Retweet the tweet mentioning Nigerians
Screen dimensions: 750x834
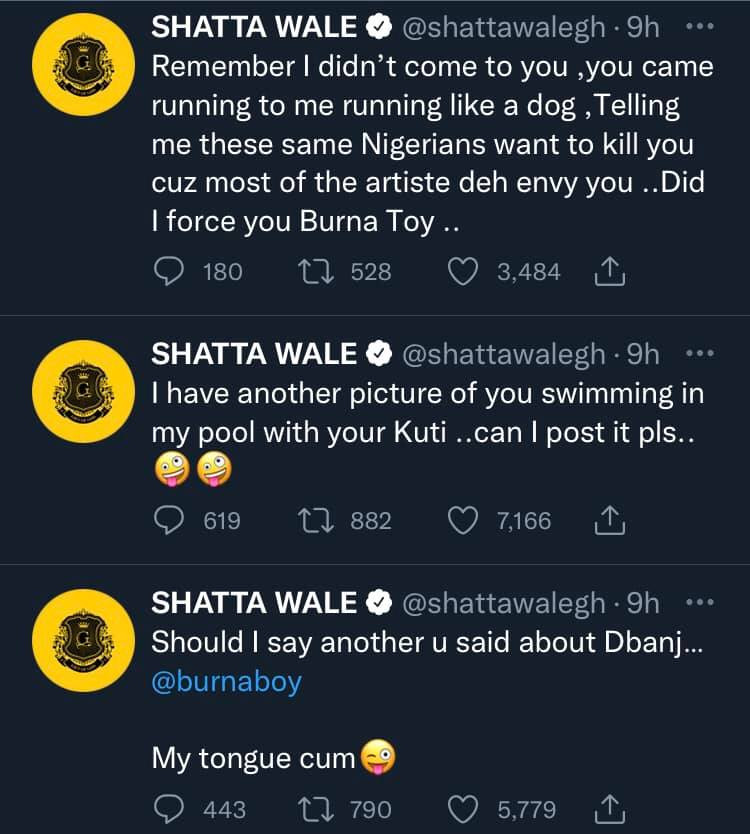[324, 271]
